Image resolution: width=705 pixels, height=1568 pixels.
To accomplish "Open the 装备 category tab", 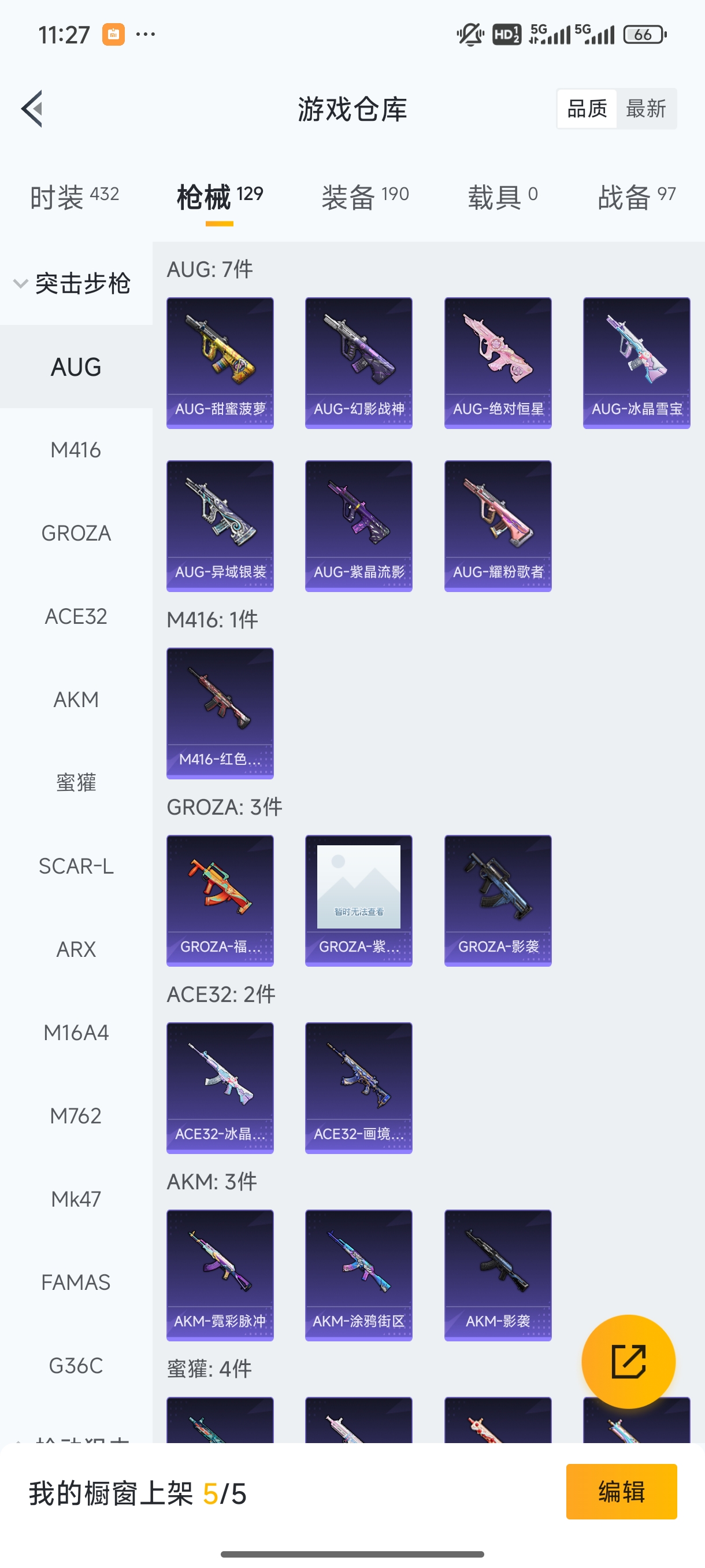I will (x=365, y=197).
